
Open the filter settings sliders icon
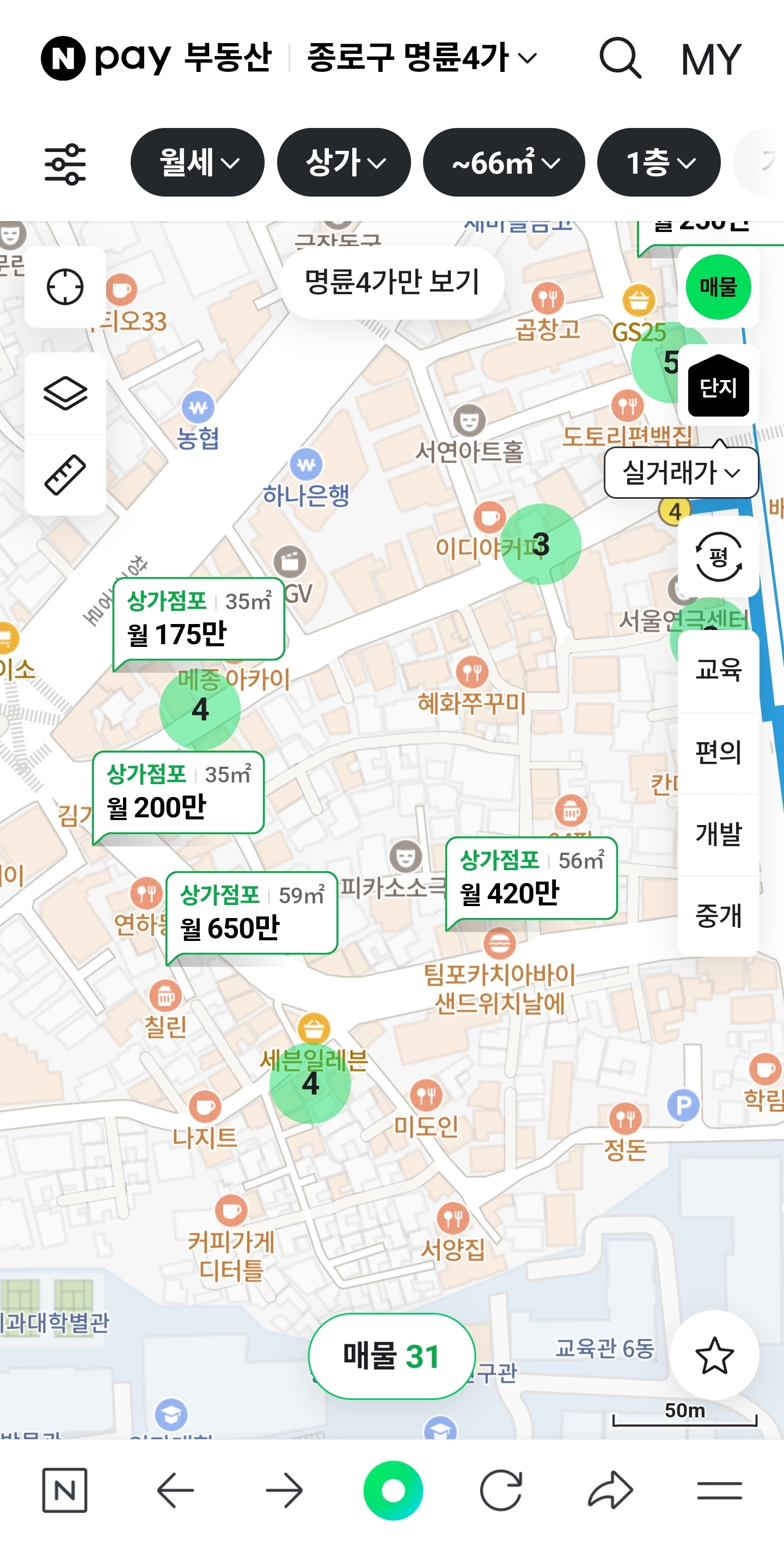pos(65,163)
